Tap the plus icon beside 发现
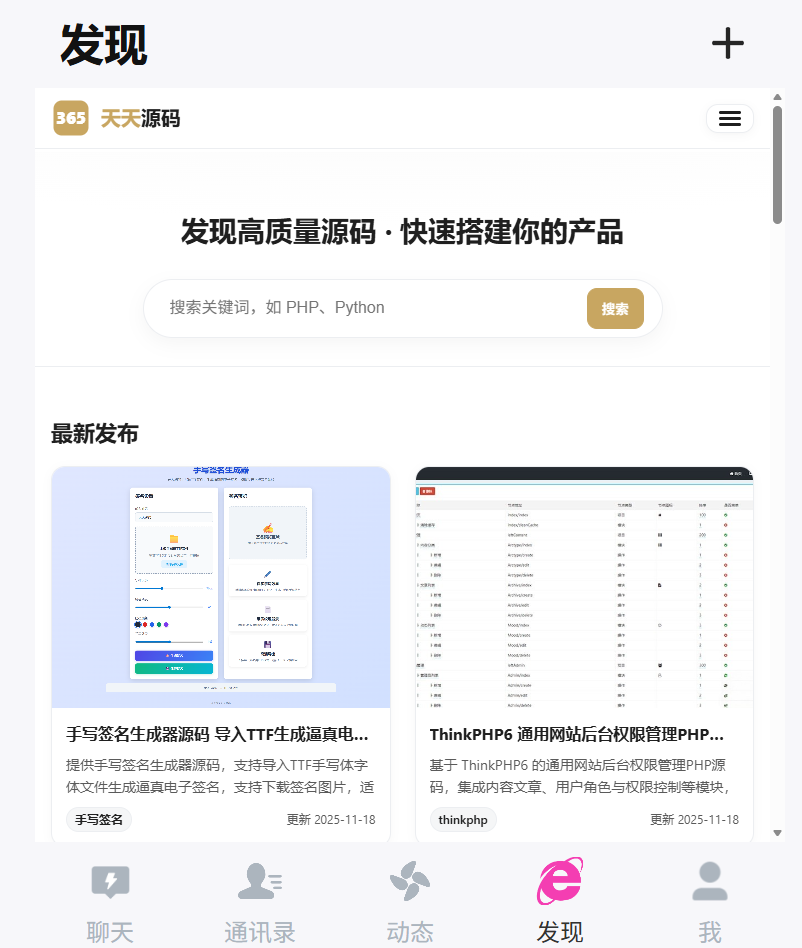The height and width of the screenshot is (948, 802). 727,43
